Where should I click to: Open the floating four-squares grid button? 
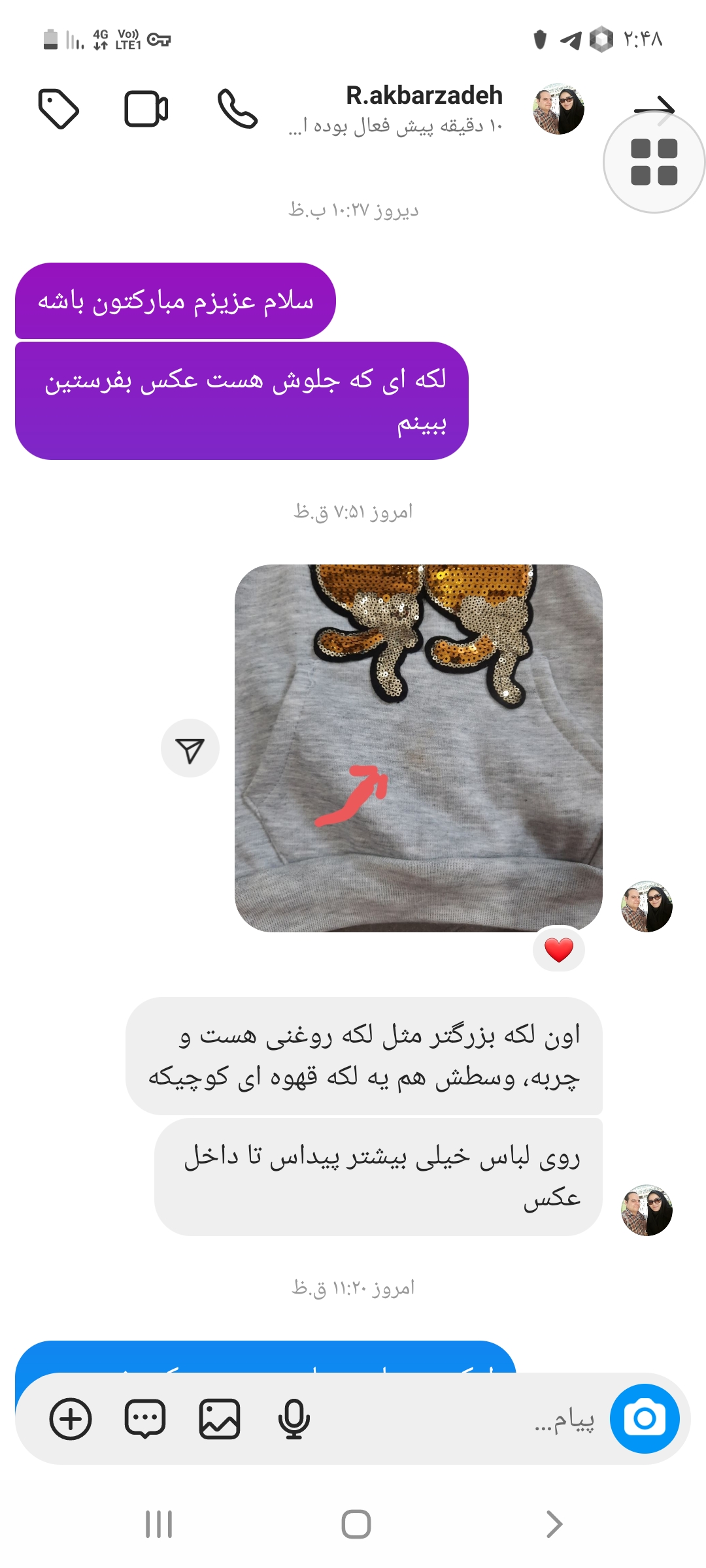pyautogui.click(x=654, y=162)
